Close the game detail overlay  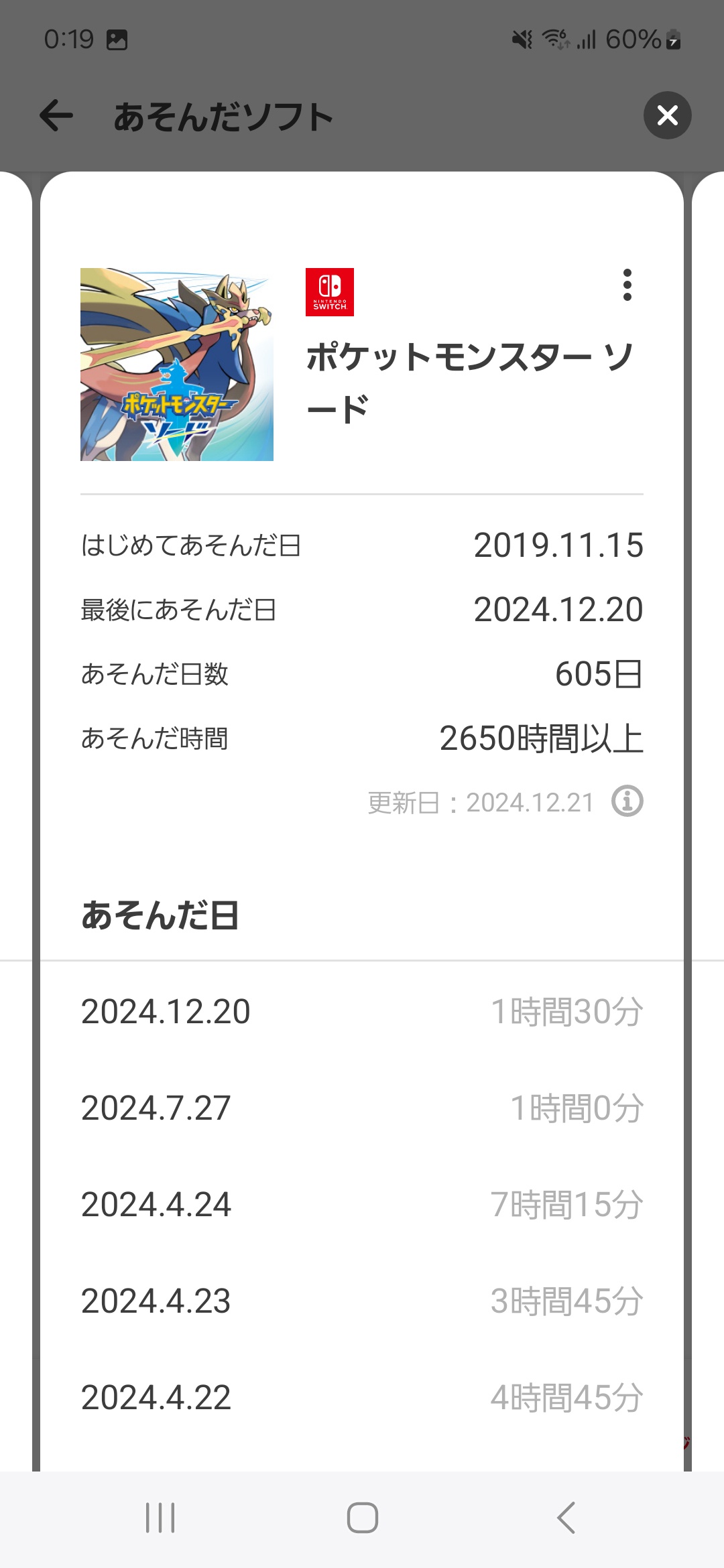[667, 115]
